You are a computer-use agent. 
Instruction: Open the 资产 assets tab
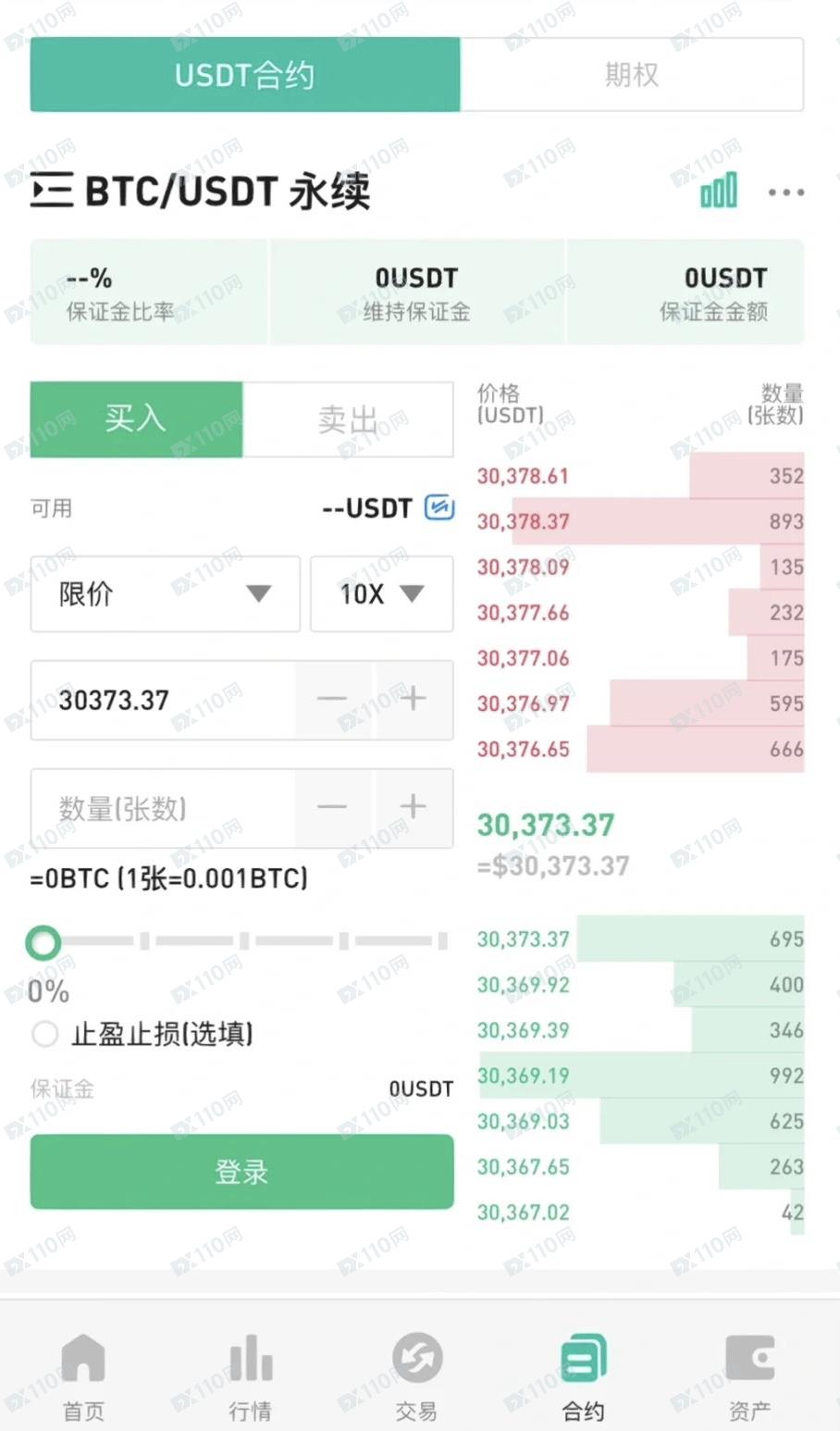pyautogui.click(x=750, y=1377)
